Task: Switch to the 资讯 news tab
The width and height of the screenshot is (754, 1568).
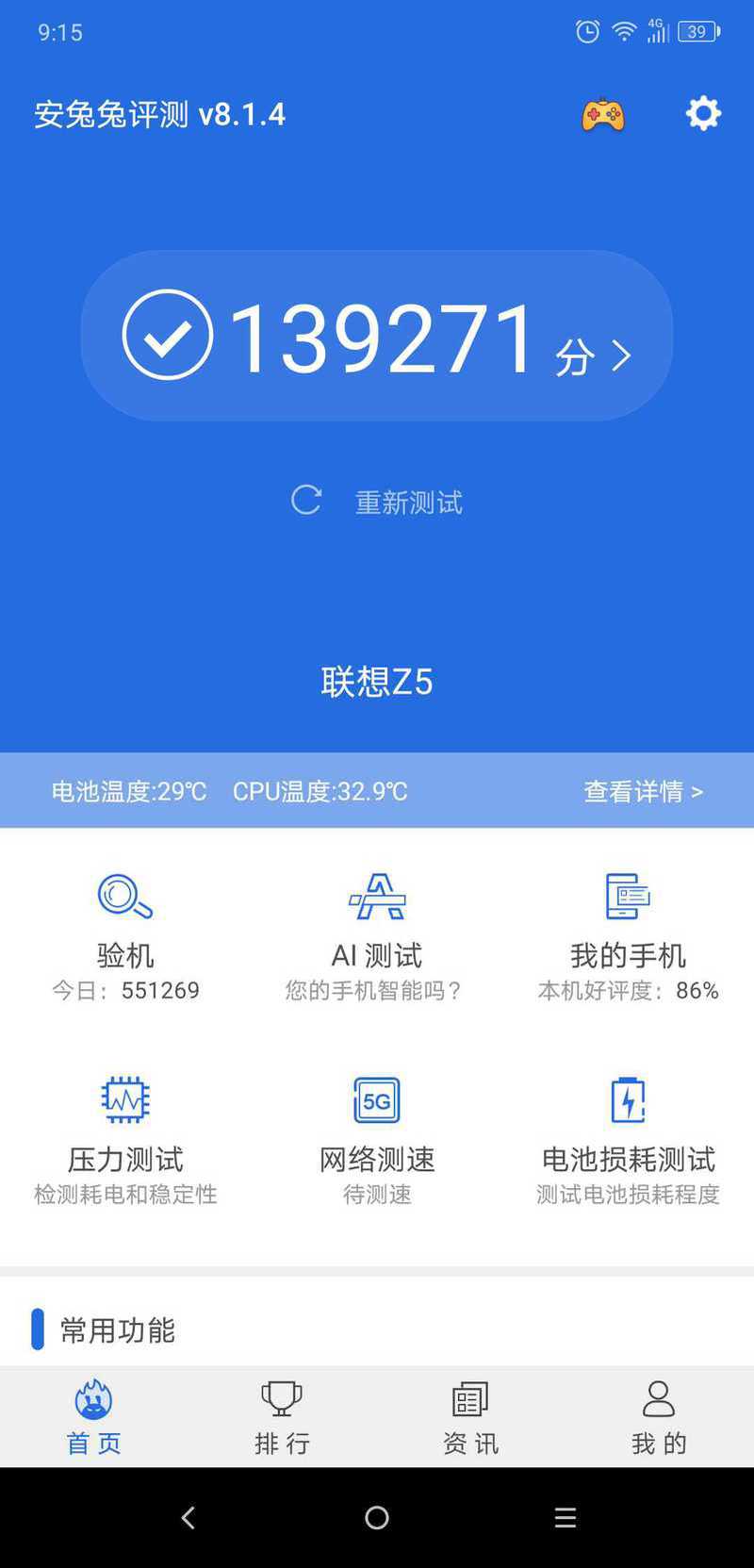Action: tap(470, 1417)
